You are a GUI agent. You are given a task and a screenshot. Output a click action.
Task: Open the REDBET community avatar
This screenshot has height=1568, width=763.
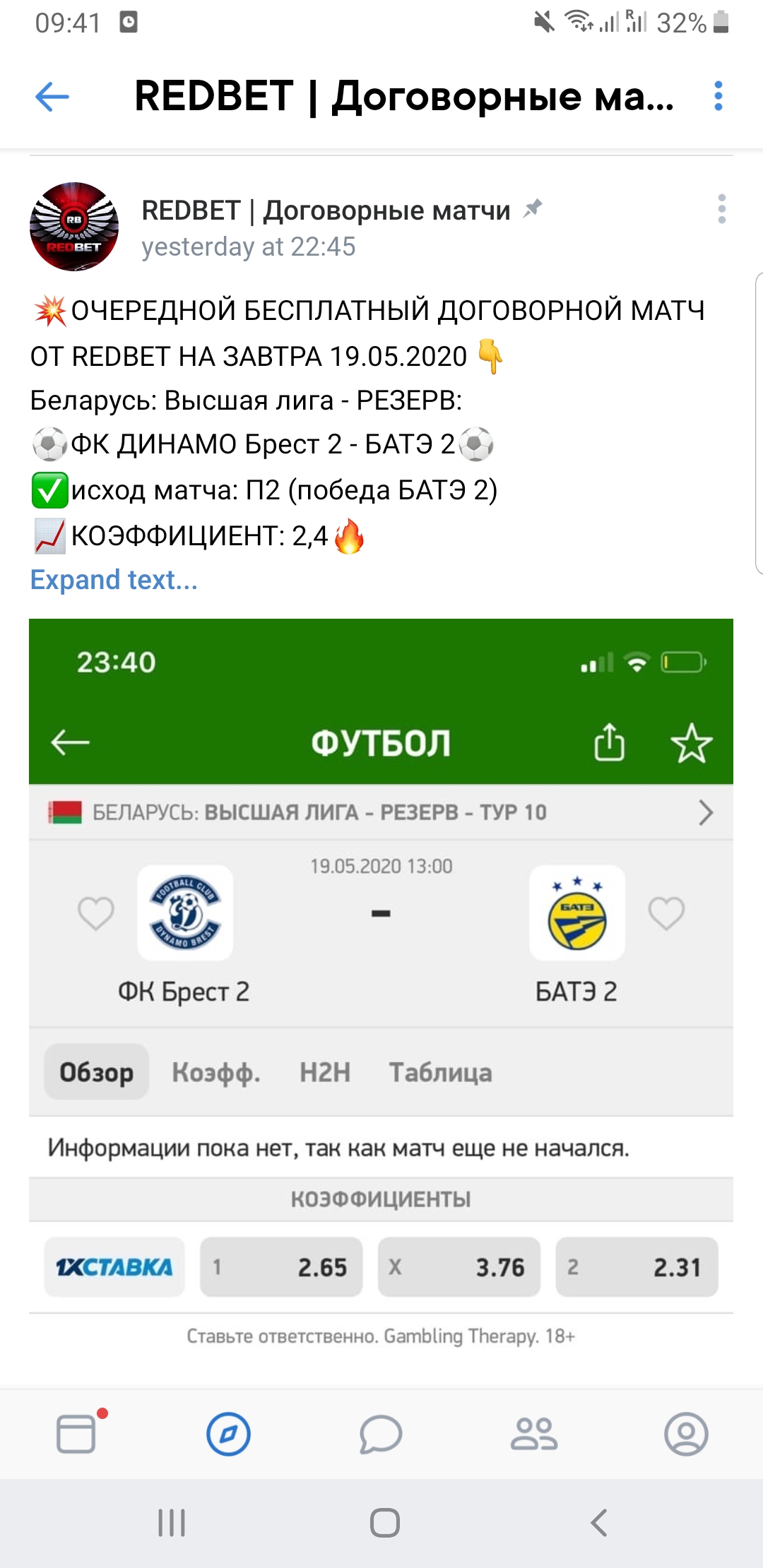(x=74, y=227)
